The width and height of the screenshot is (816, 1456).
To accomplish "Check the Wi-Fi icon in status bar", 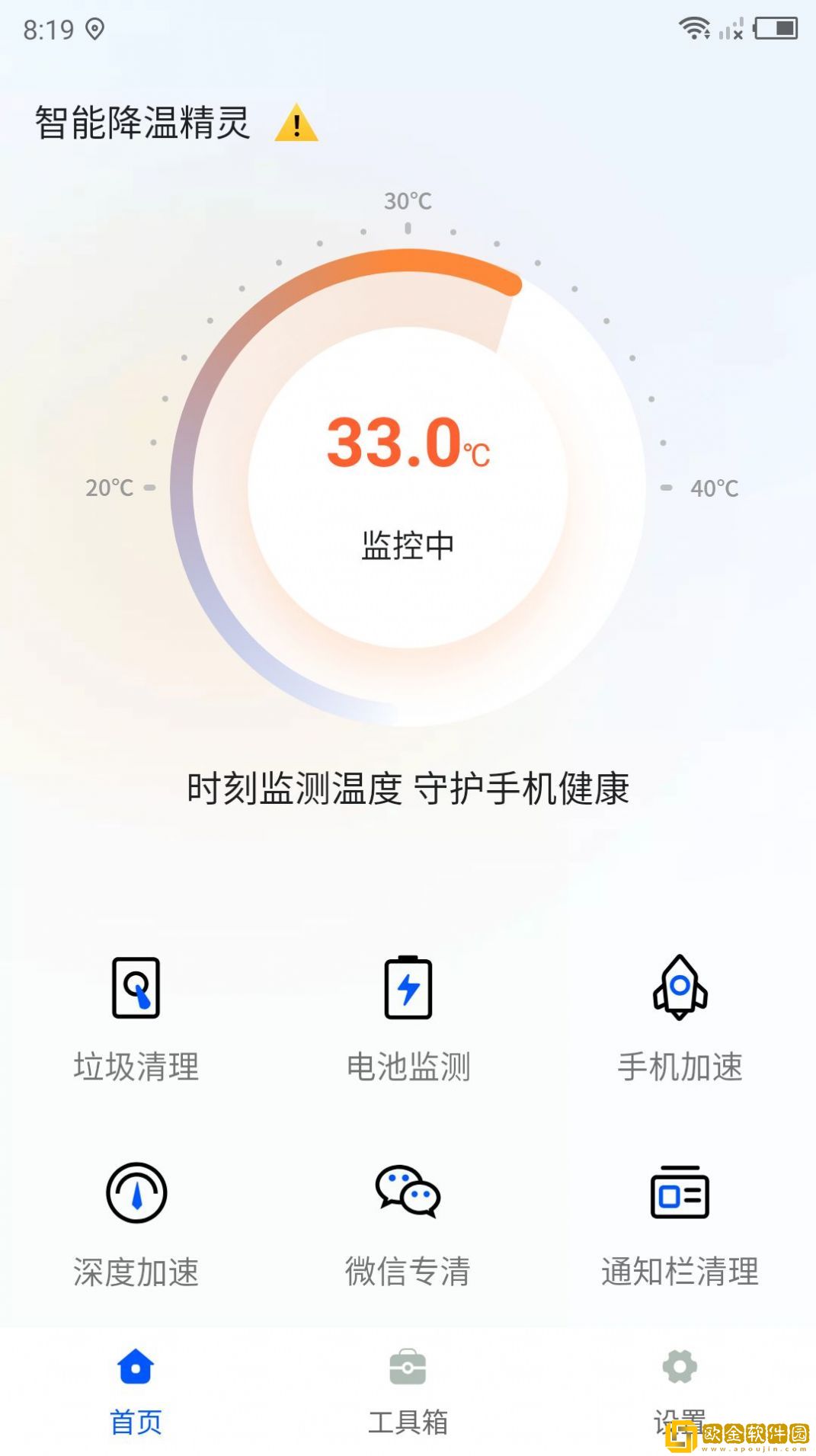I will [694, 29].
